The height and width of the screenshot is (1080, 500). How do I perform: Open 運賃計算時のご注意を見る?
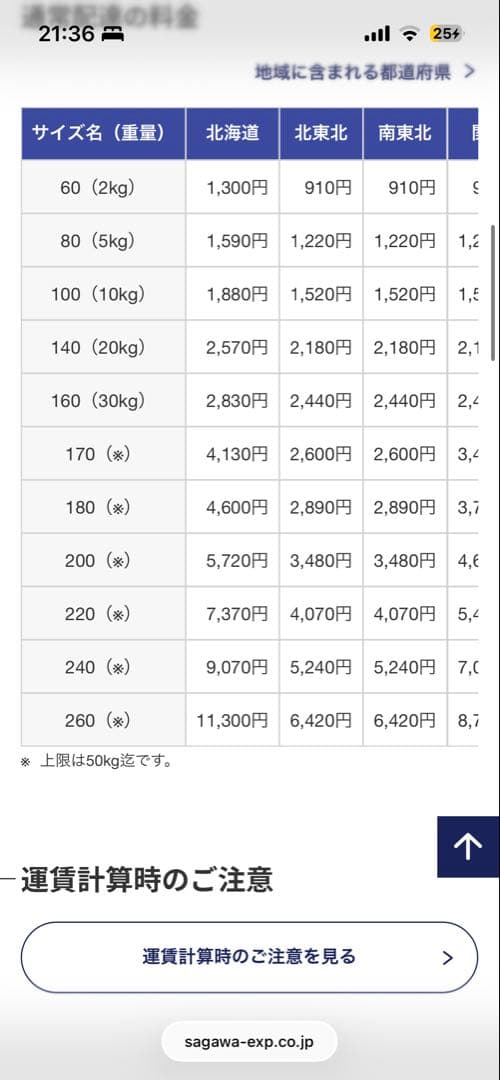[x=249, y=957]
